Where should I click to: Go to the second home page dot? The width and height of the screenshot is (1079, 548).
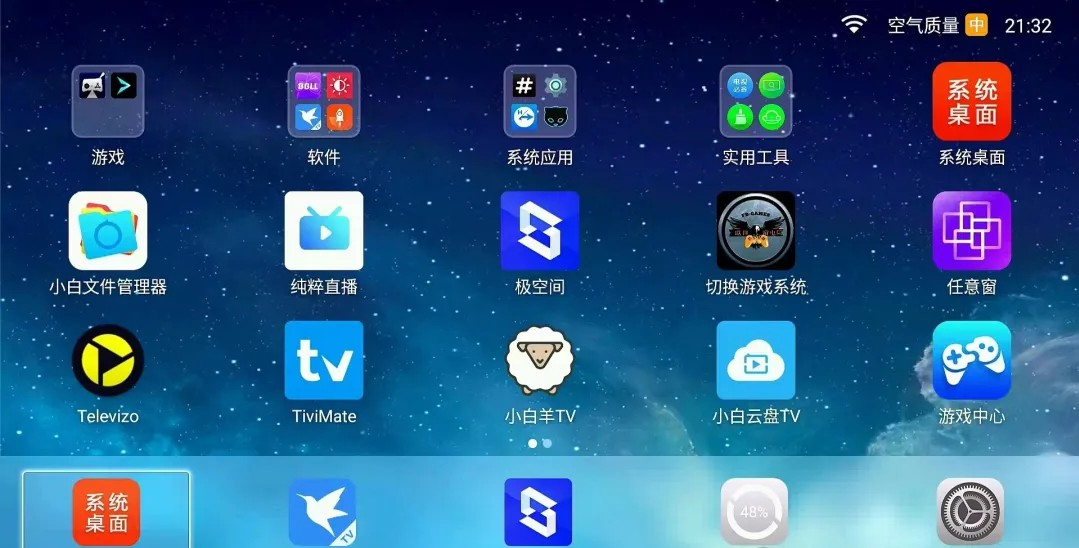tap(547, 443)
